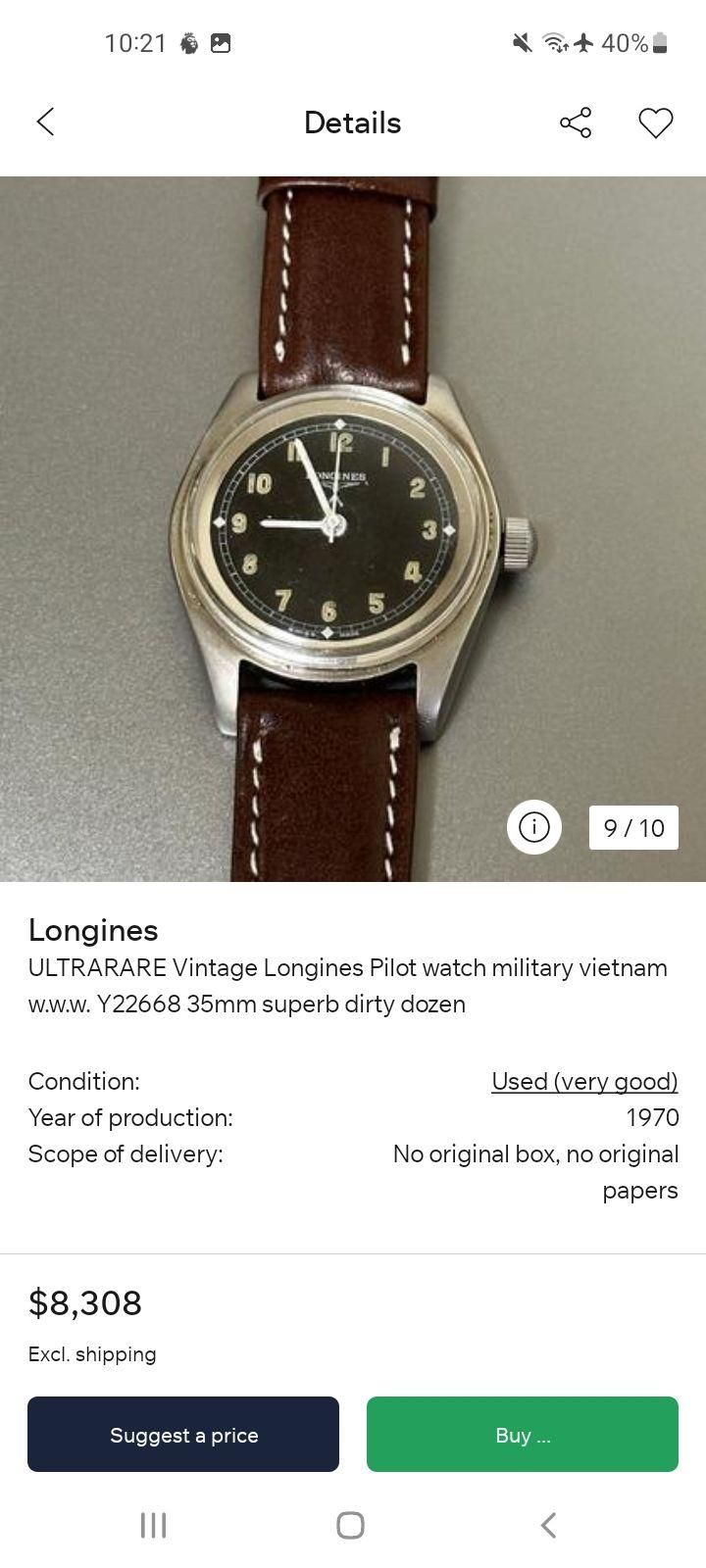Go to the phone's home screen
Image resolution: width=706 pixels, height=1568 pixels.
click(351, 1525)
